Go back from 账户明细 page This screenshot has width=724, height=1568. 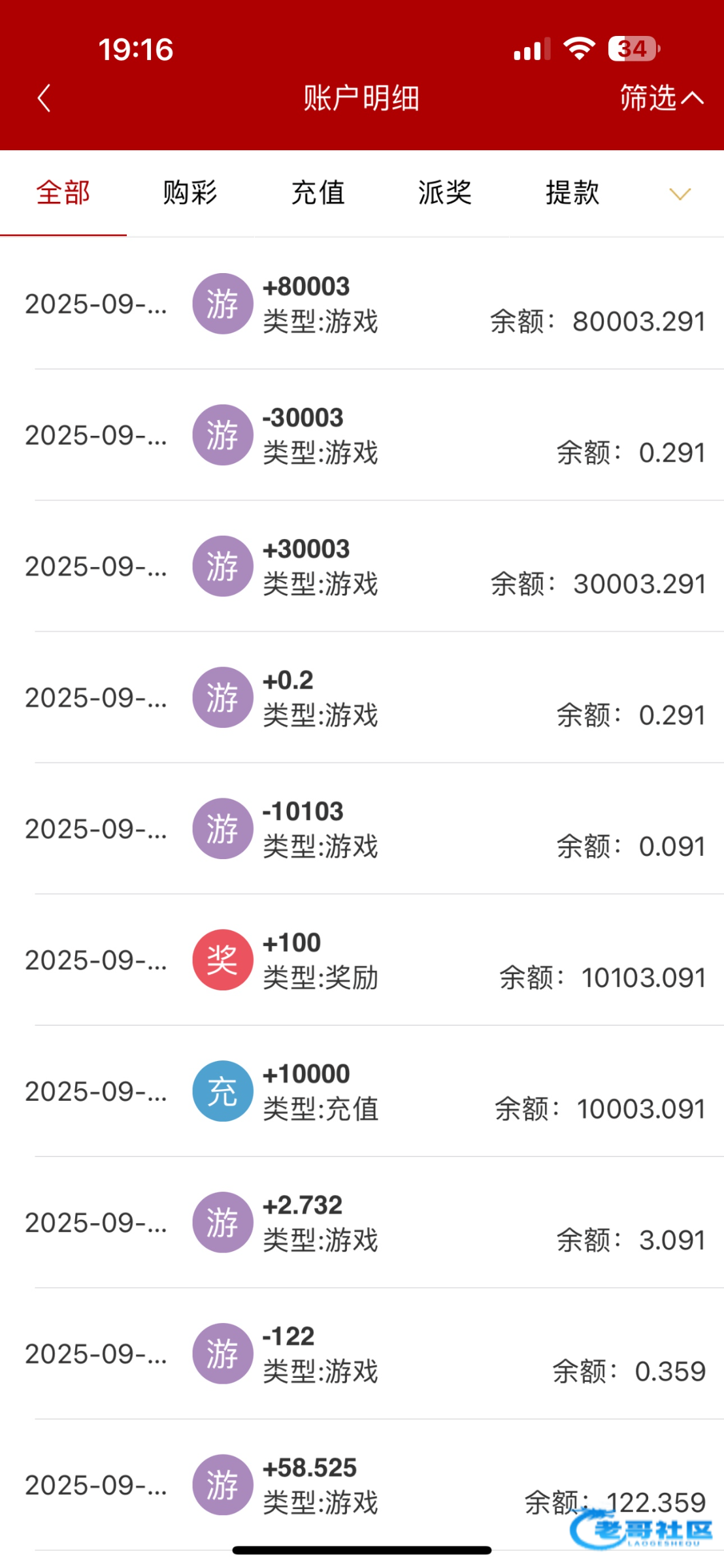click(44, 99)
